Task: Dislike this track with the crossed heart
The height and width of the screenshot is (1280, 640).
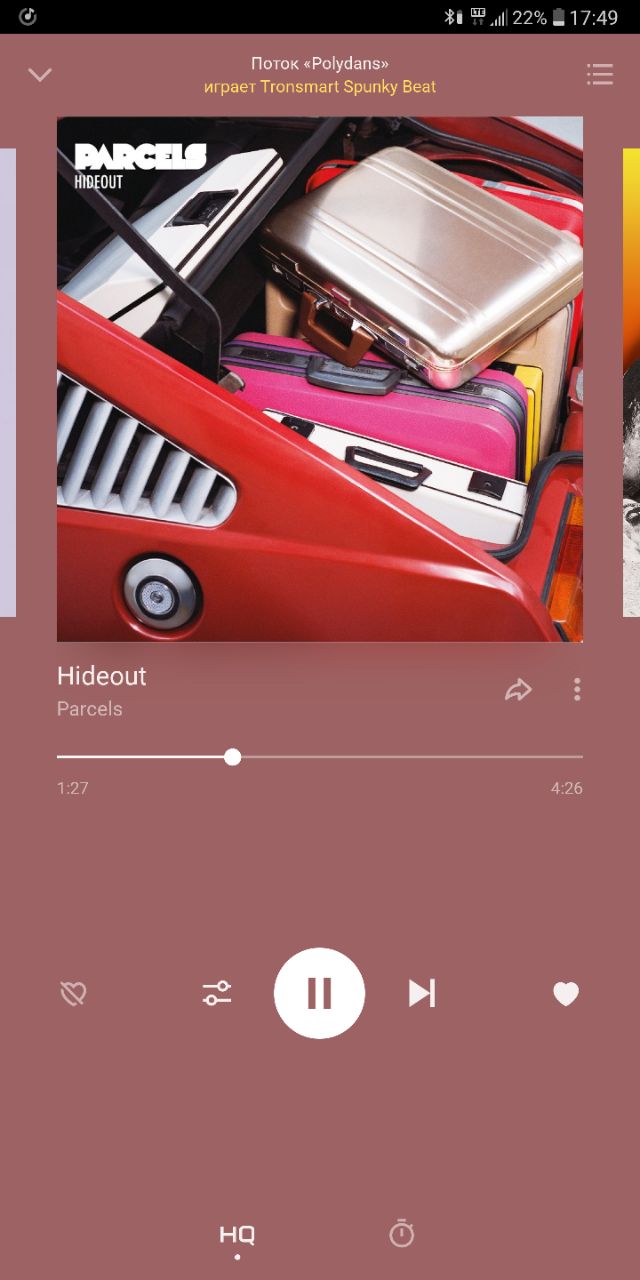Action: 73,993
